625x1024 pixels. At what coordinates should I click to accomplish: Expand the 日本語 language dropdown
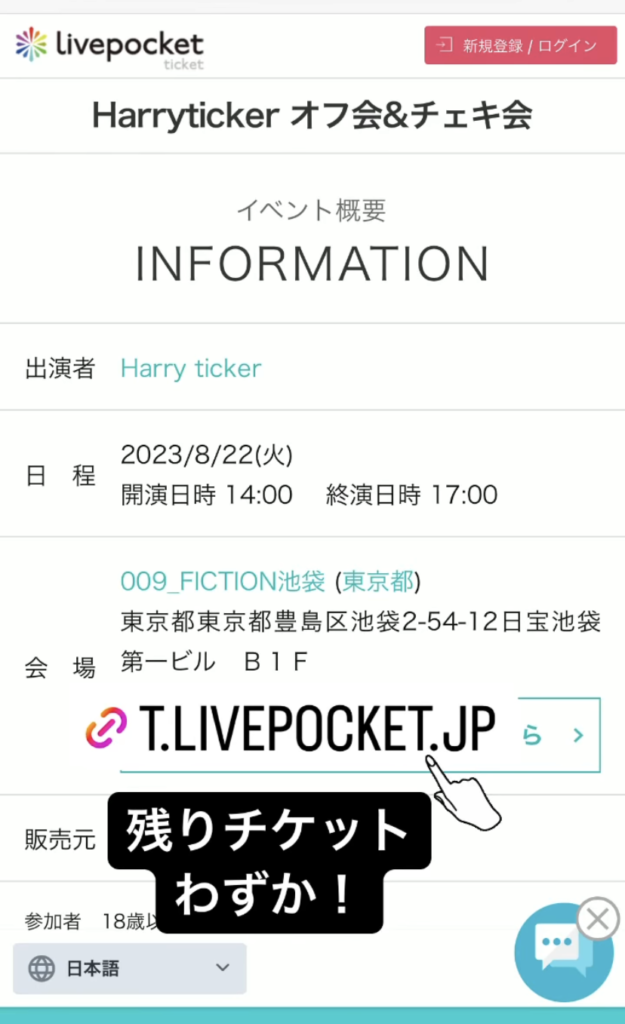[130, 968]
